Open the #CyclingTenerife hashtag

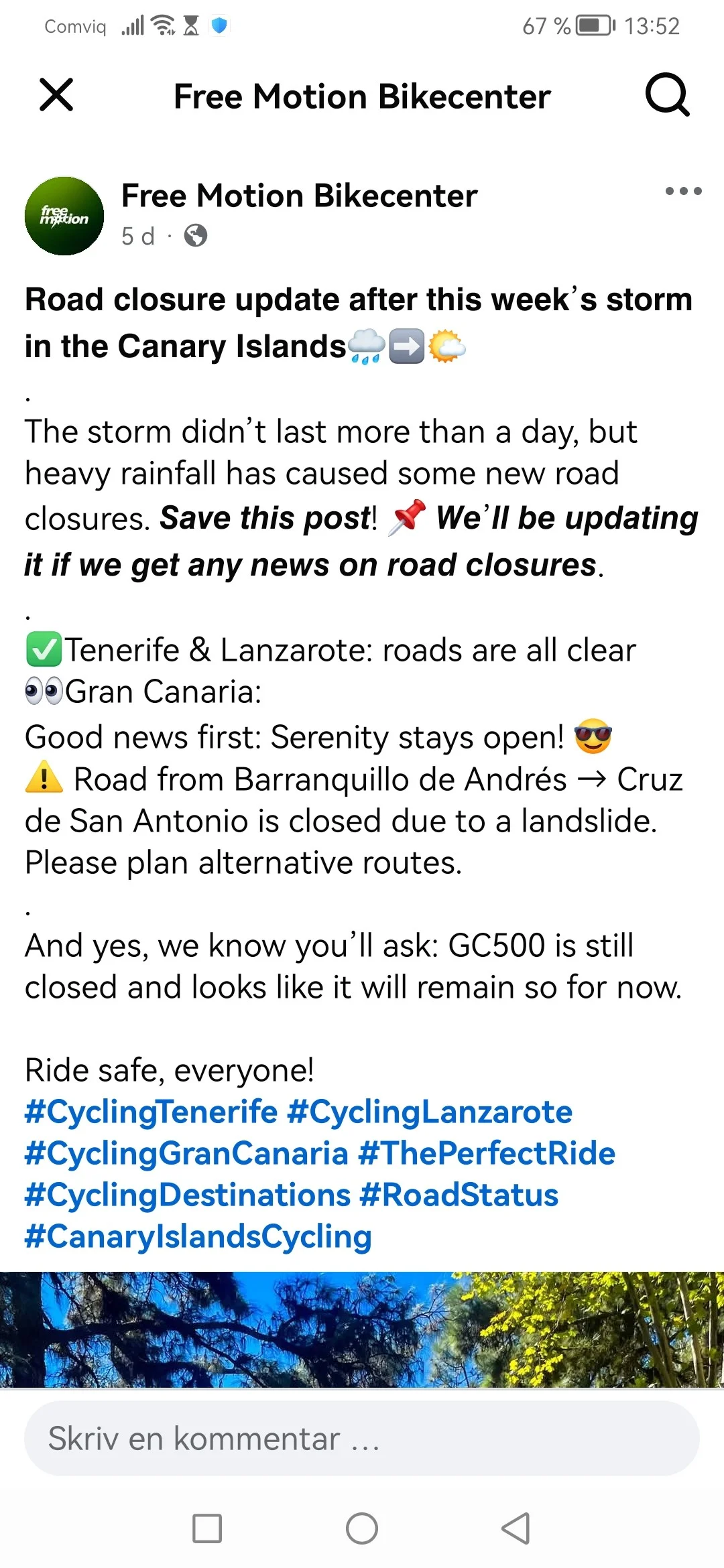[x=151, y=1112]
